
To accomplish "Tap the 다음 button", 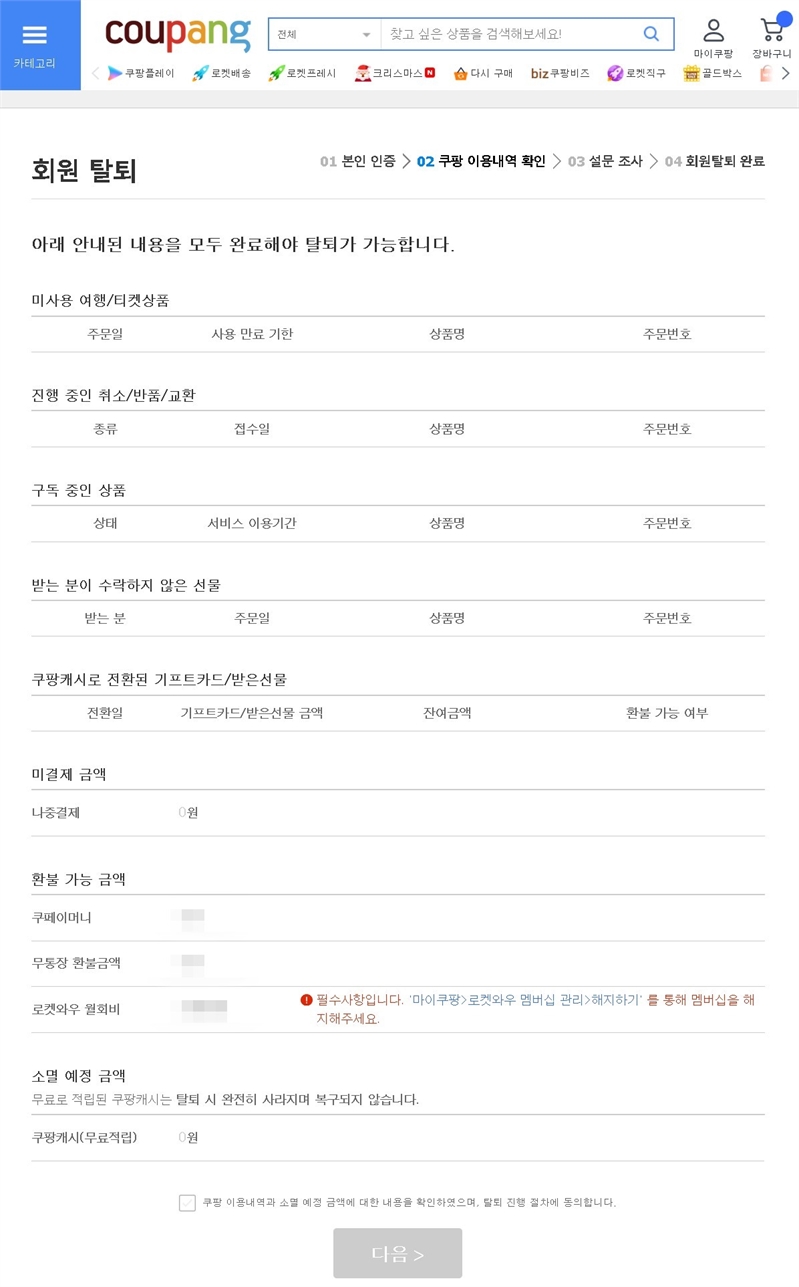I will 397,1253.
